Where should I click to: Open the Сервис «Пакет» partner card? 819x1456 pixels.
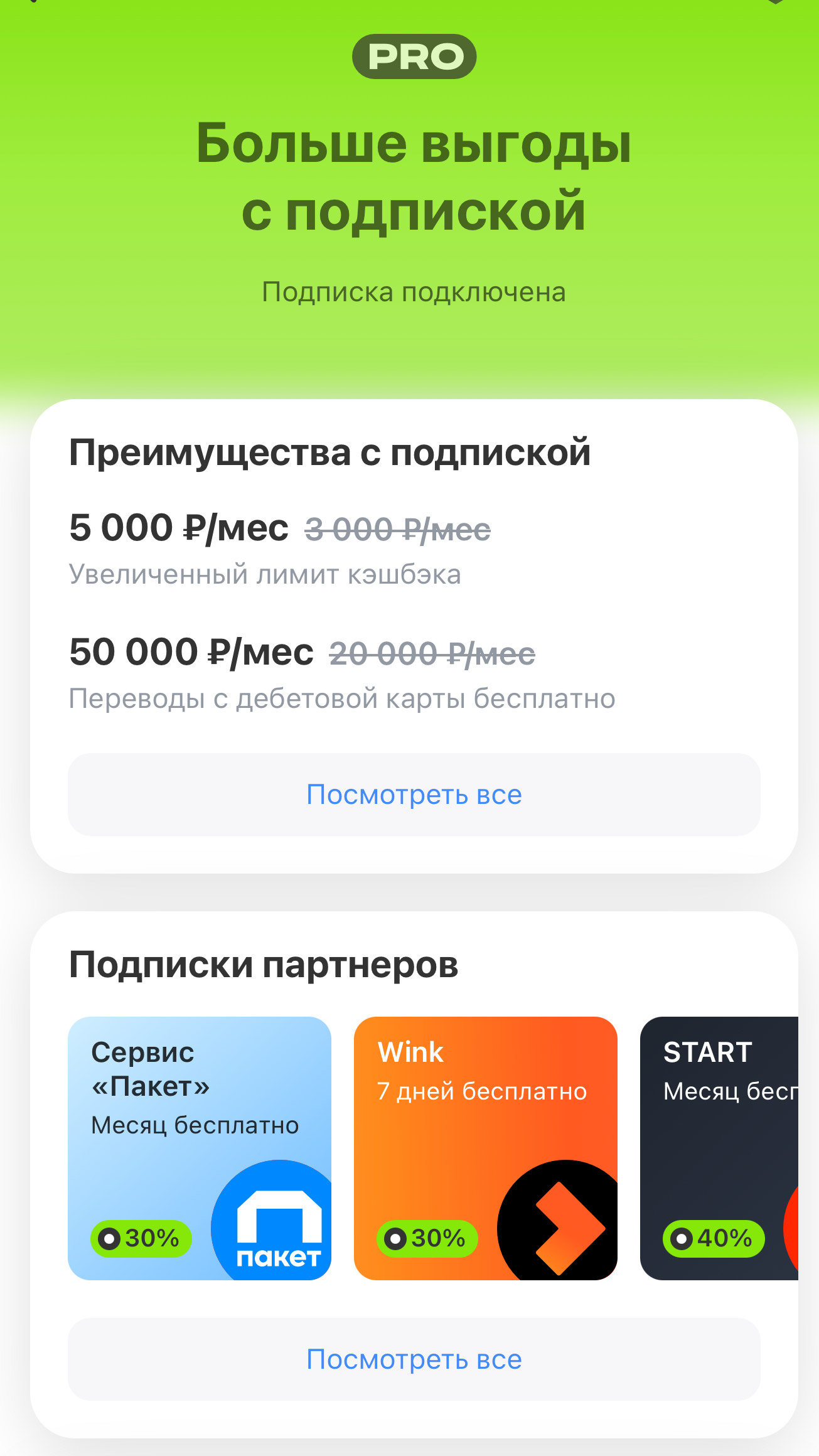coord(200,1148)
